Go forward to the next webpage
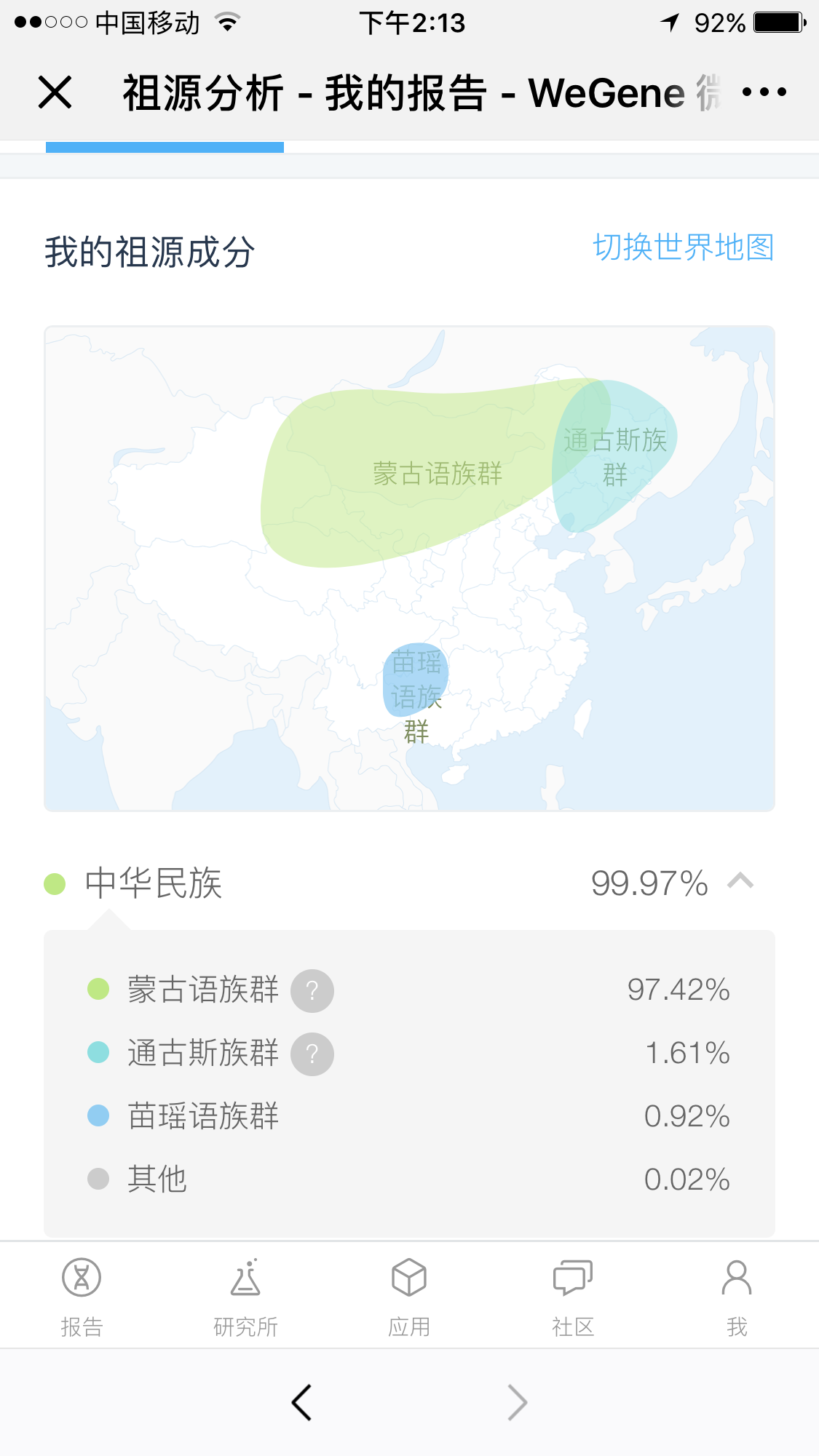 pyautogui.click(x=517, y=1402)
